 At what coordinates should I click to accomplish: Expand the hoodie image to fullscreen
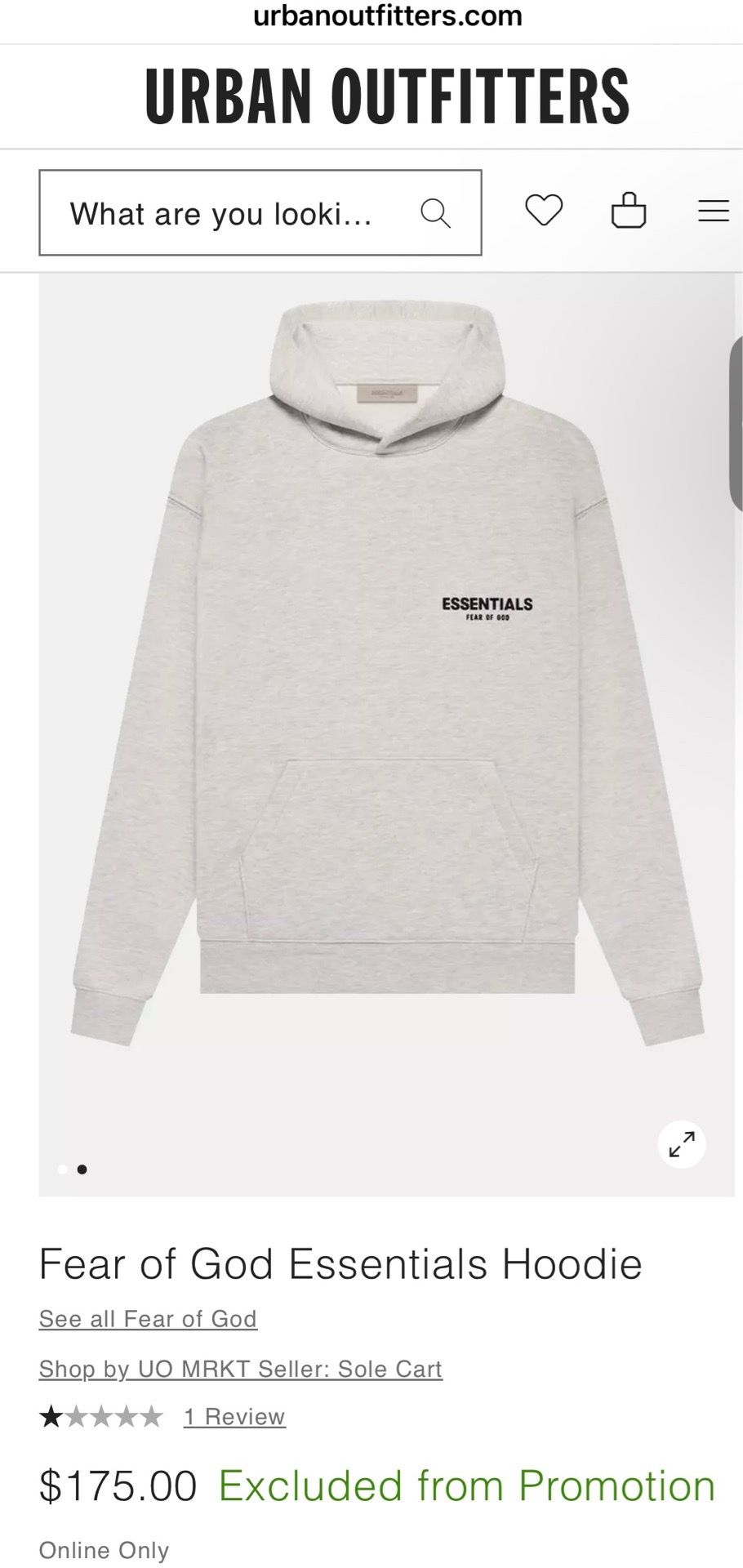tap(682, 1143)
